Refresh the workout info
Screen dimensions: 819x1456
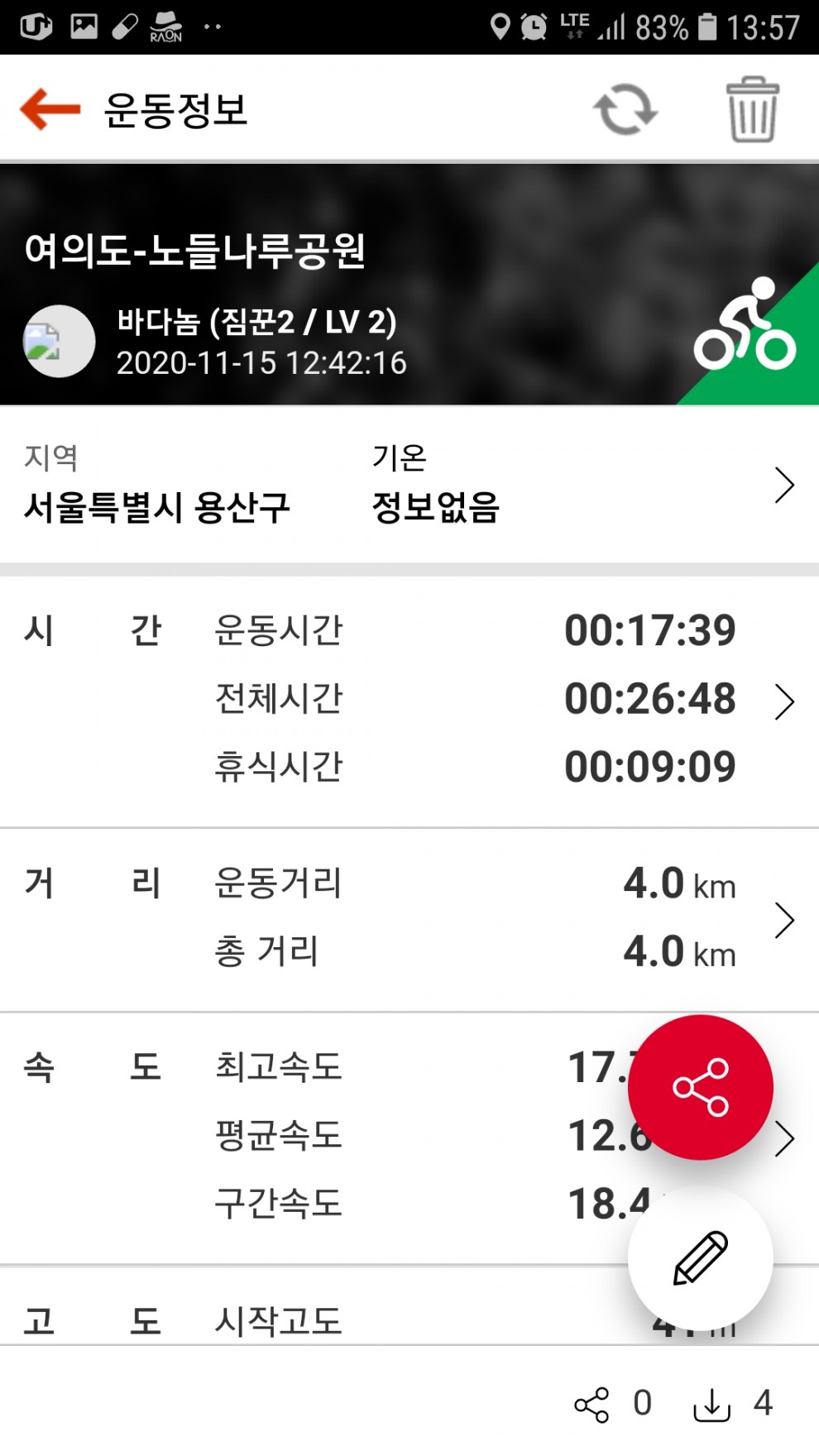coord(625,109)
